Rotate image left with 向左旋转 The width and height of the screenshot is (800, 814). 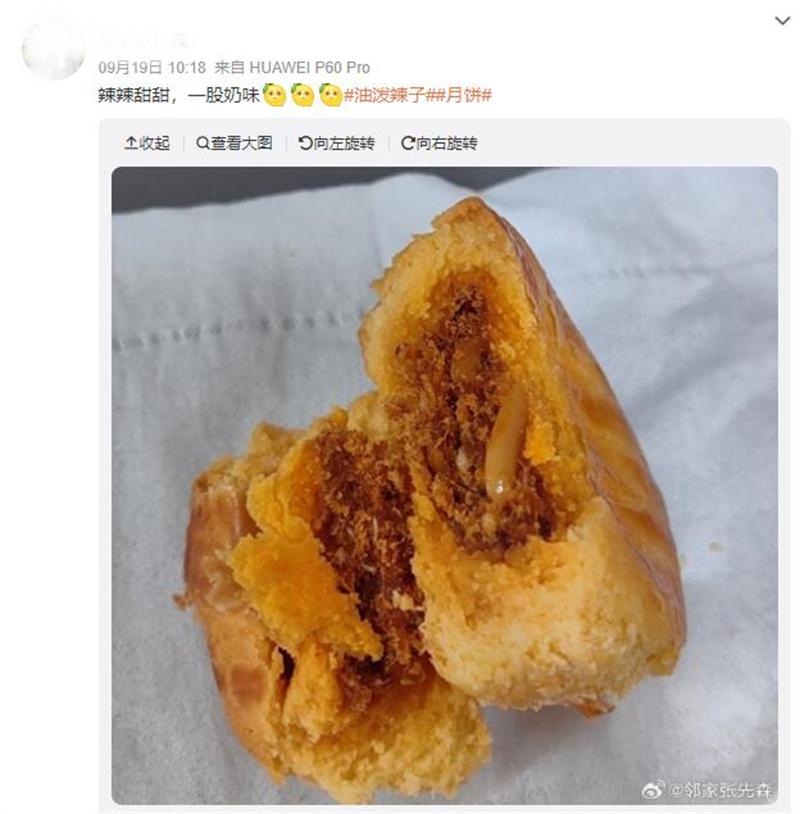coord(337,143)
